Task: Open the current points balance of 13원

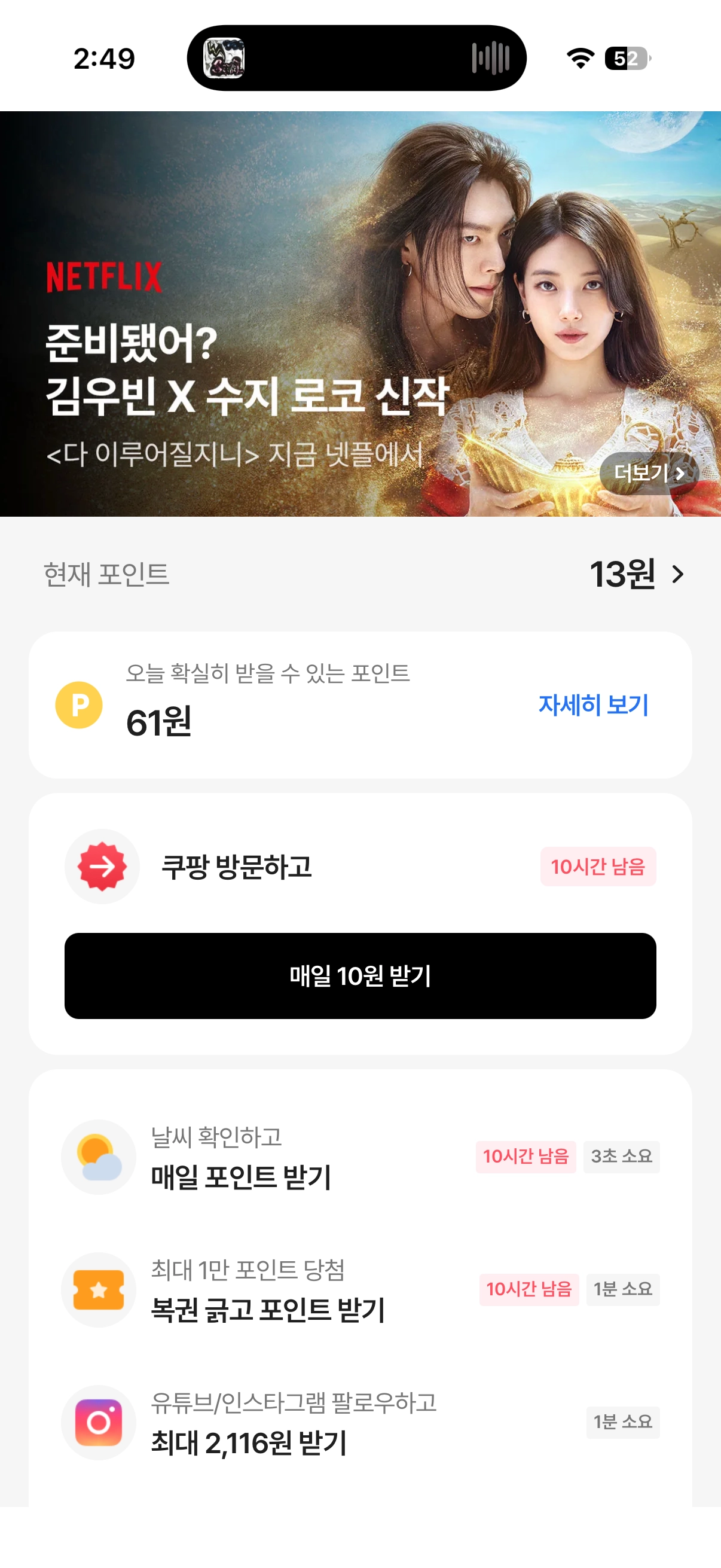Action: pos(636,574)
